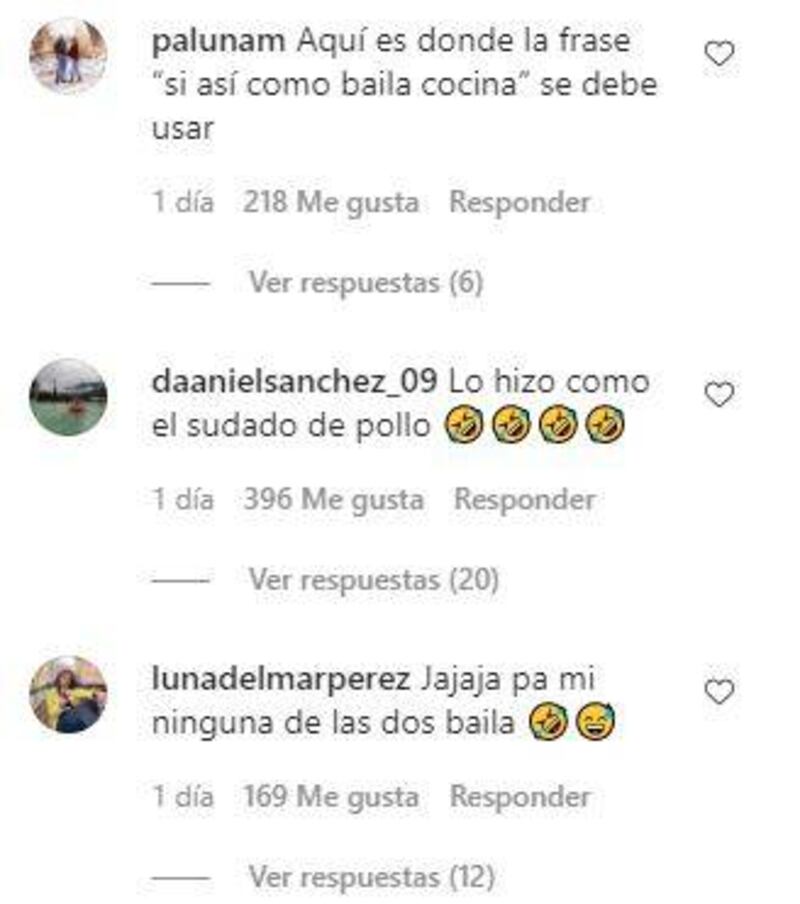Screen dimensions: 800x904
Task: View the 20 replies to daanielsanchez_09
Action: [372, 580]
